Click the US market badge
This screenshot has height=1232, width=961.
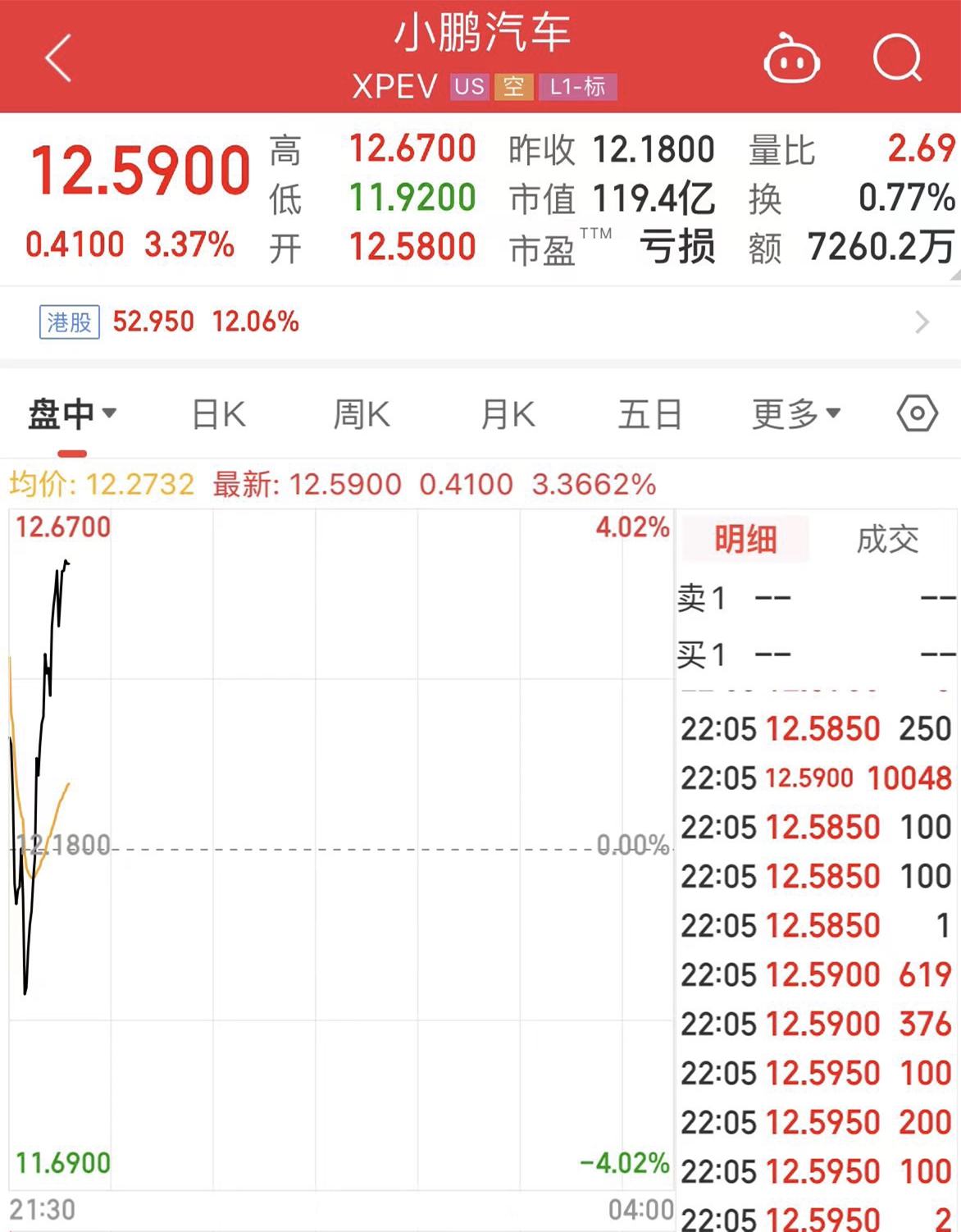point(468,87)
